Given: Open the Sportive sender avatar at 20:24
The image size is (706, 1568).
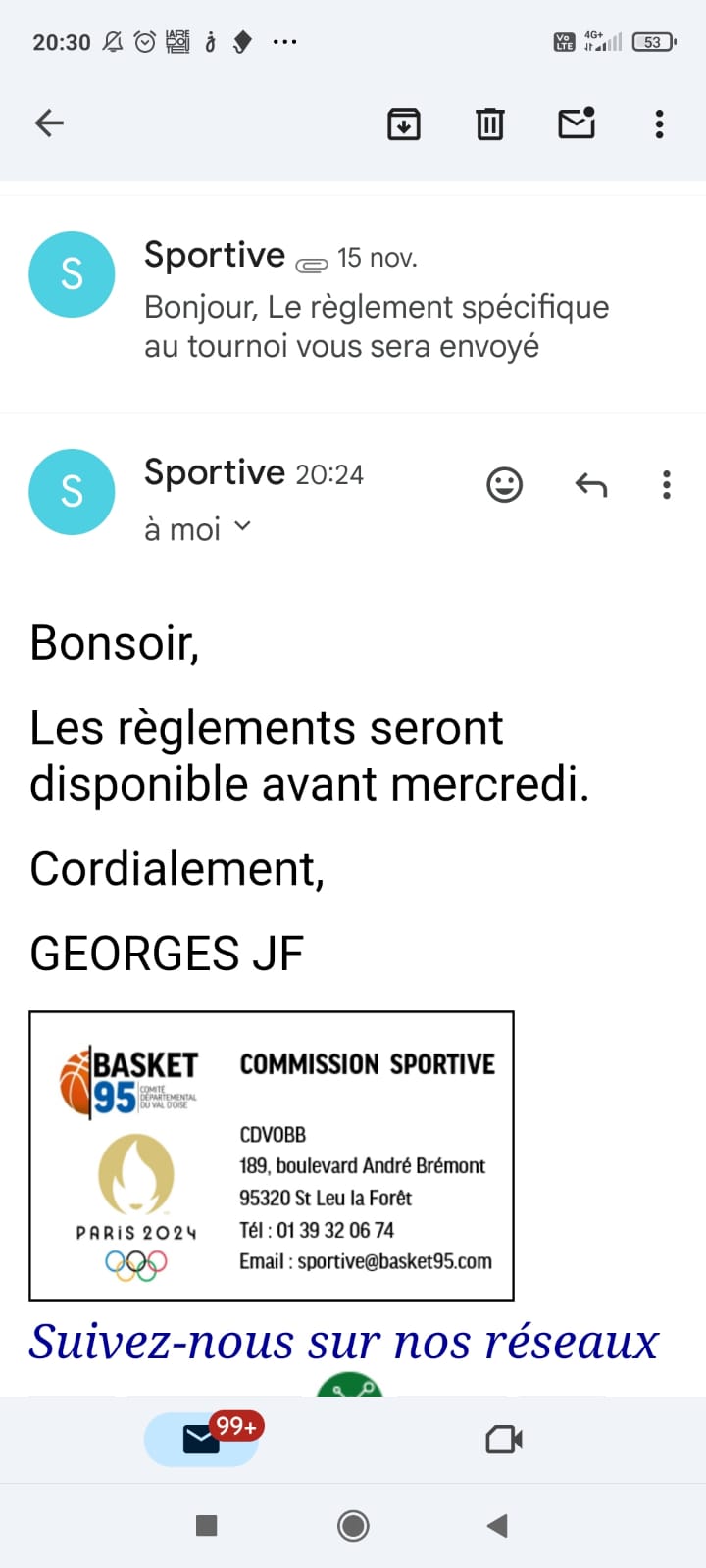Looking at the screenshot, I should pos(72,491).
